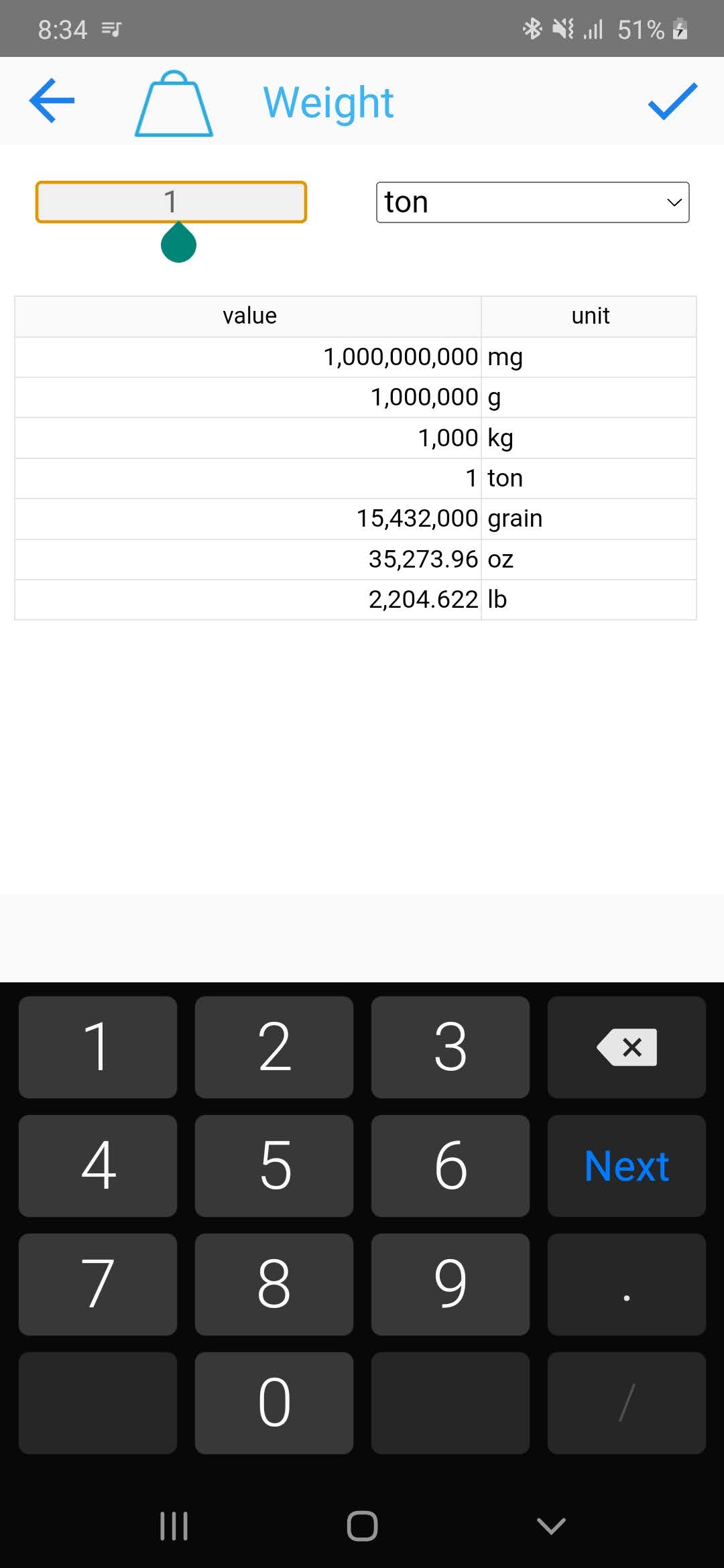The height and width of the screenshot is (1568, 724).
Task: Tap the value input showing 1
Action: coord(171,201)
